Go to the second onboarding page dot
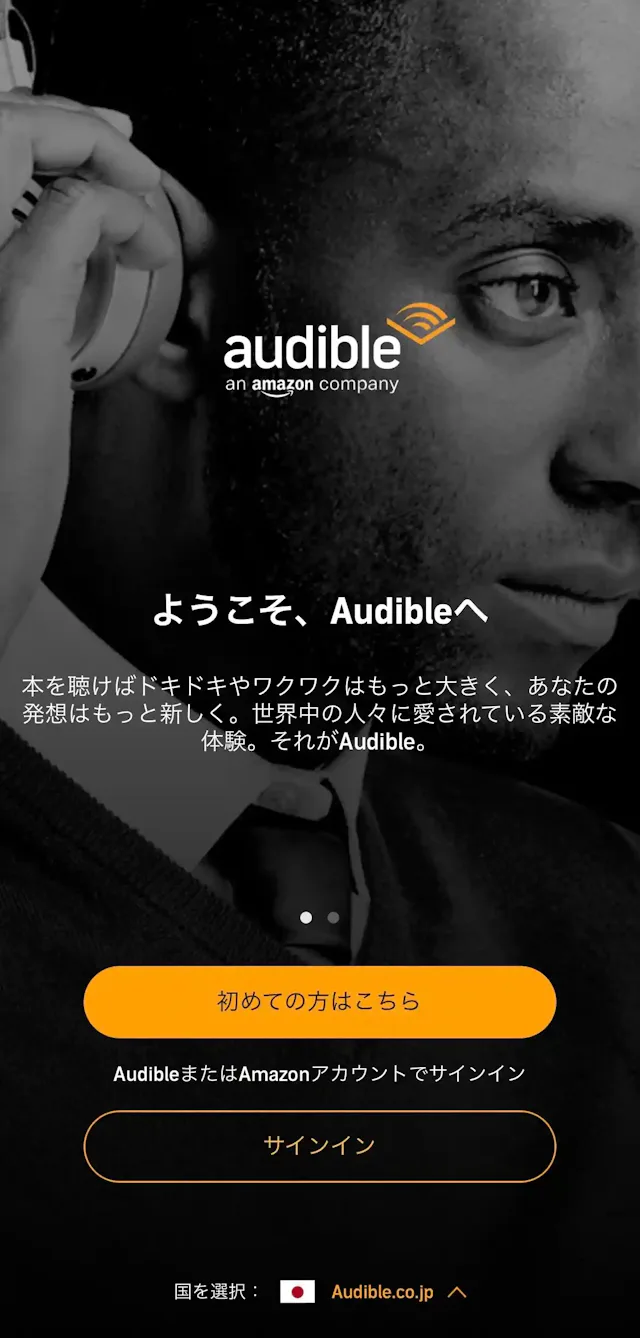 click(x=333, y=917)
